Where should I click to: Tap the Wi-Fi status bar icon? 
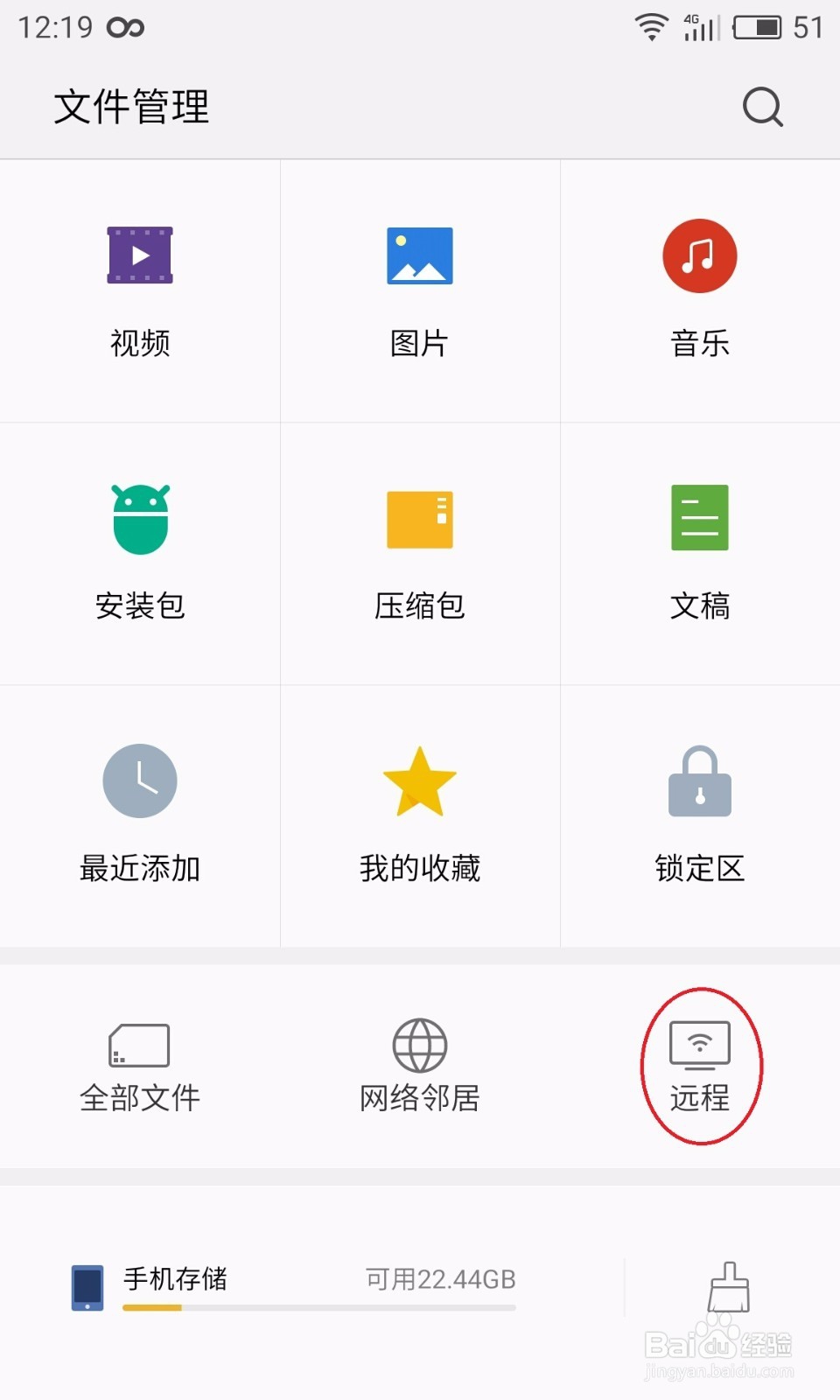(x=652, y=26)
